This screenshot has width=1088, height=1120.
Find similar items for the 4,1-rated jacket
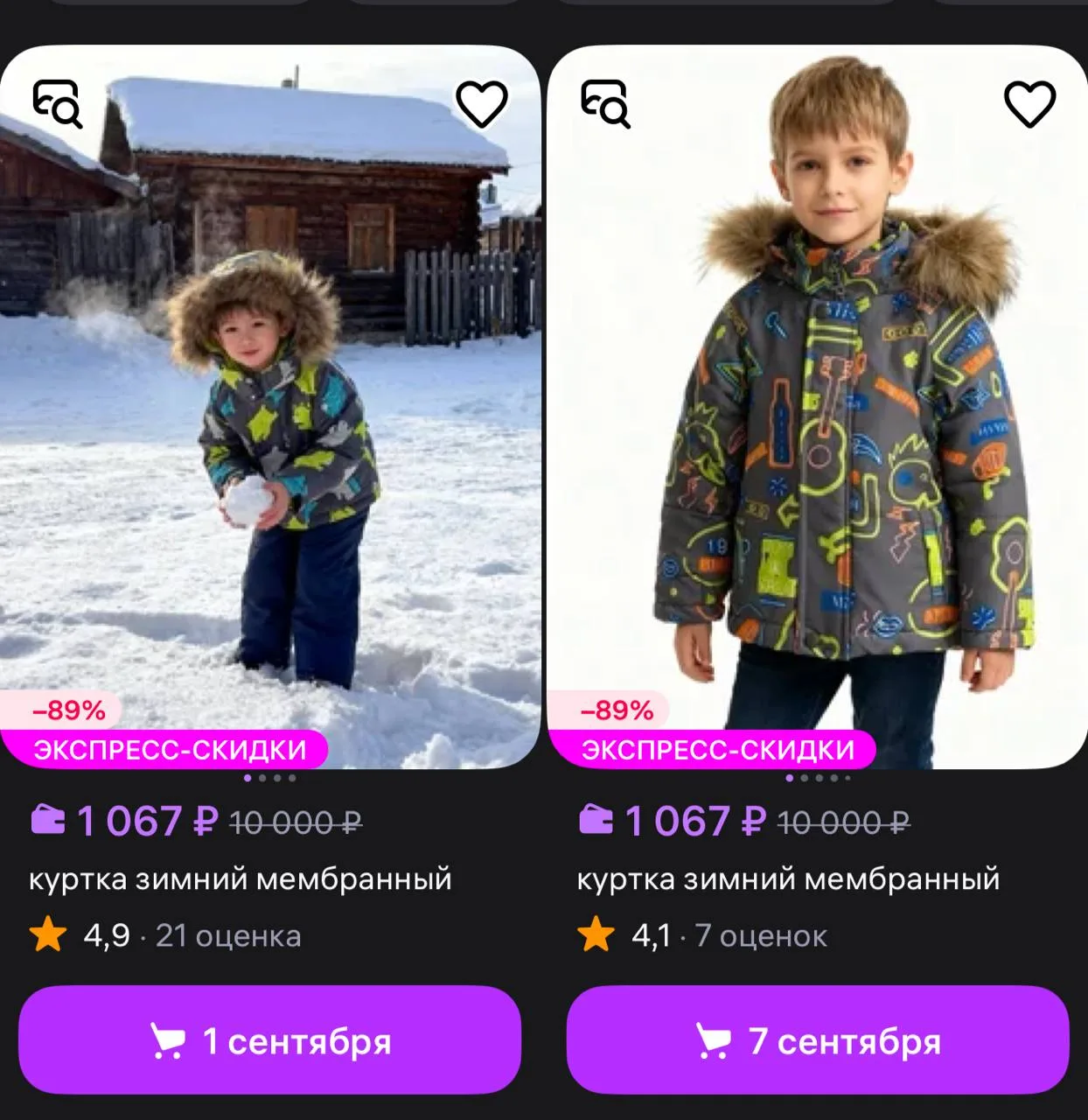pyautogui.click(x=605, y=104)
